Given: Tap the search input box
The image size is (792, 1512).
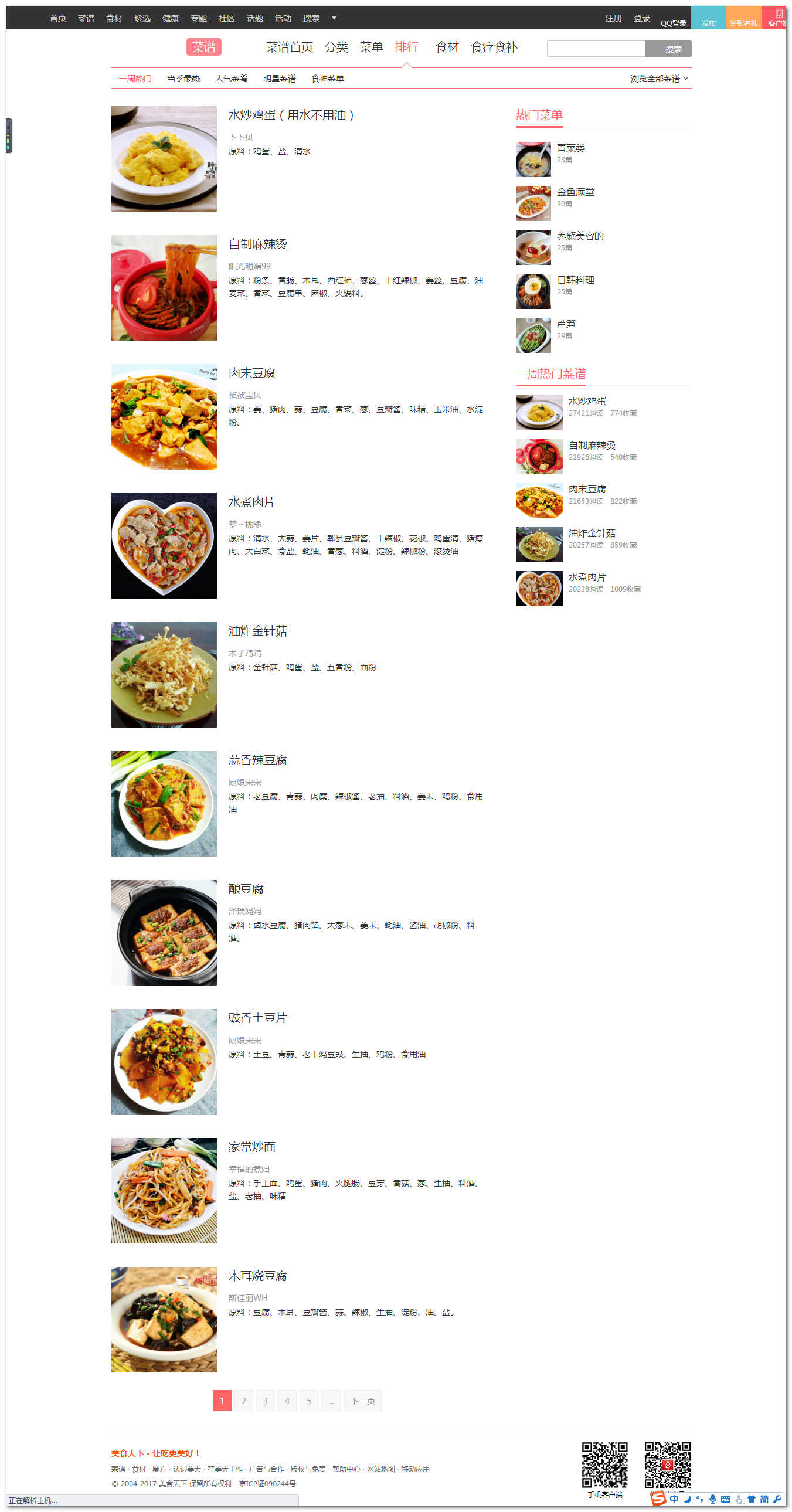Looking at the screenshot, I should point(596,49).
